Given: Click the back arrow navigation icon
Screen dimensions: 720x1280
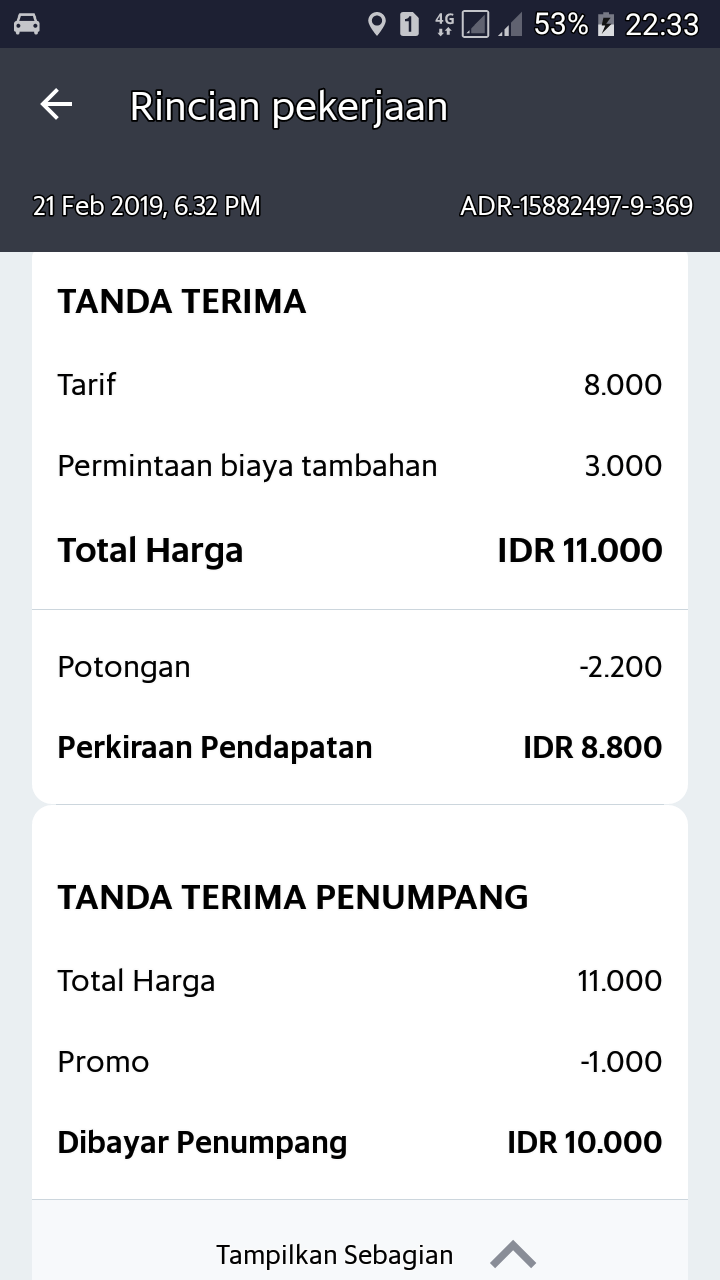Looking at the screenshot, I should pos(55,103).
